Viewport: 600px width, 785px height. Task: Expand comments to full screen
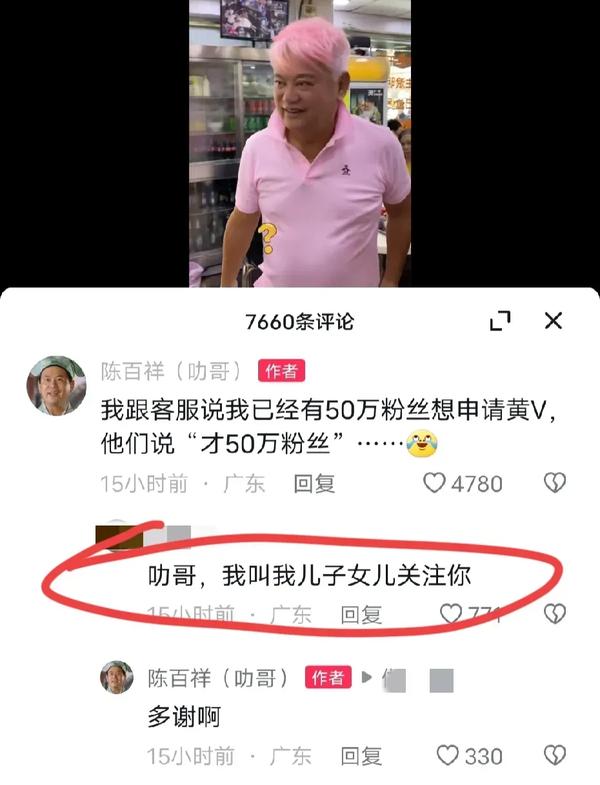tap(500, 321)
